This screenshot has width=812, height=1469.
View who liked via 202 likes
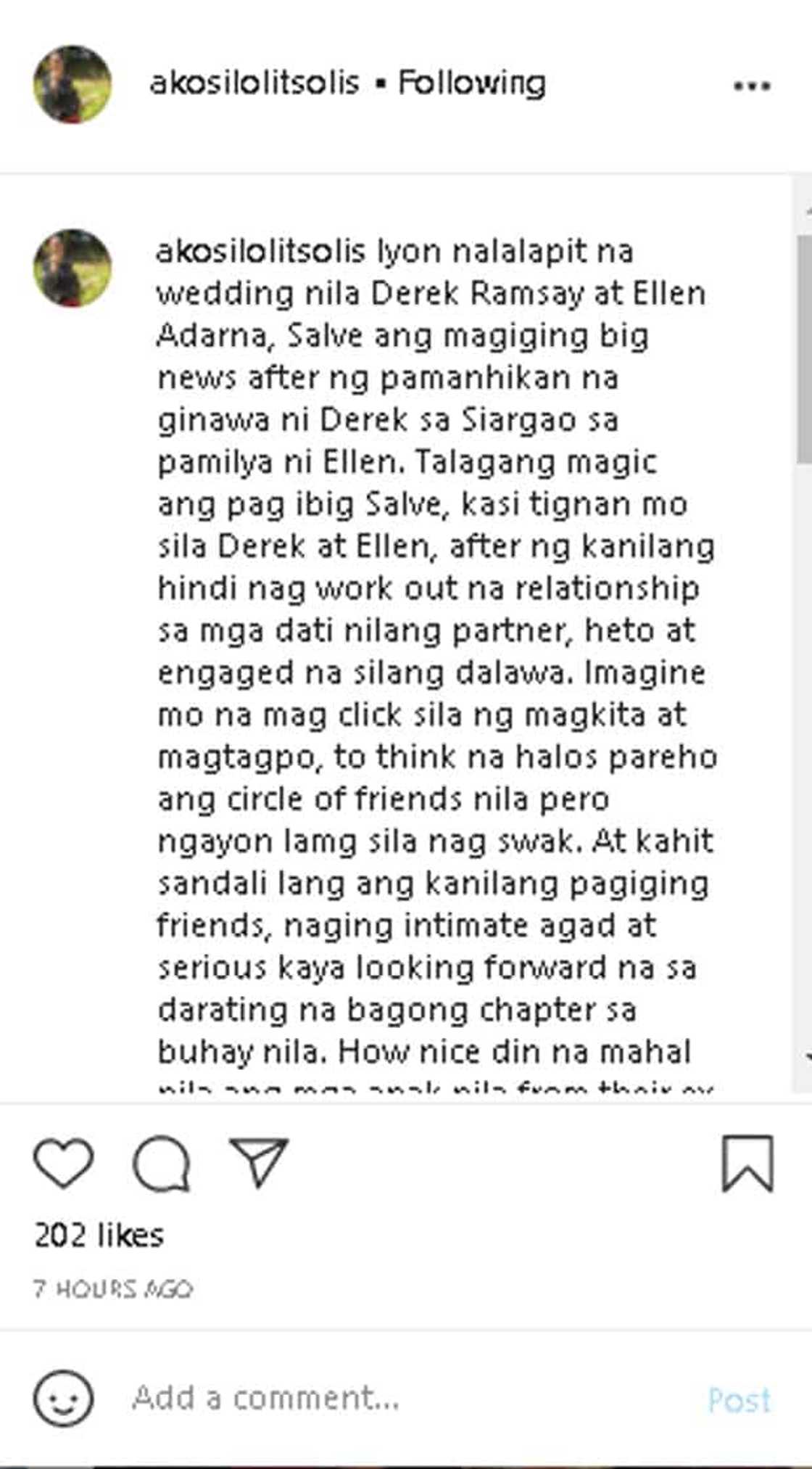(99, 1235)
